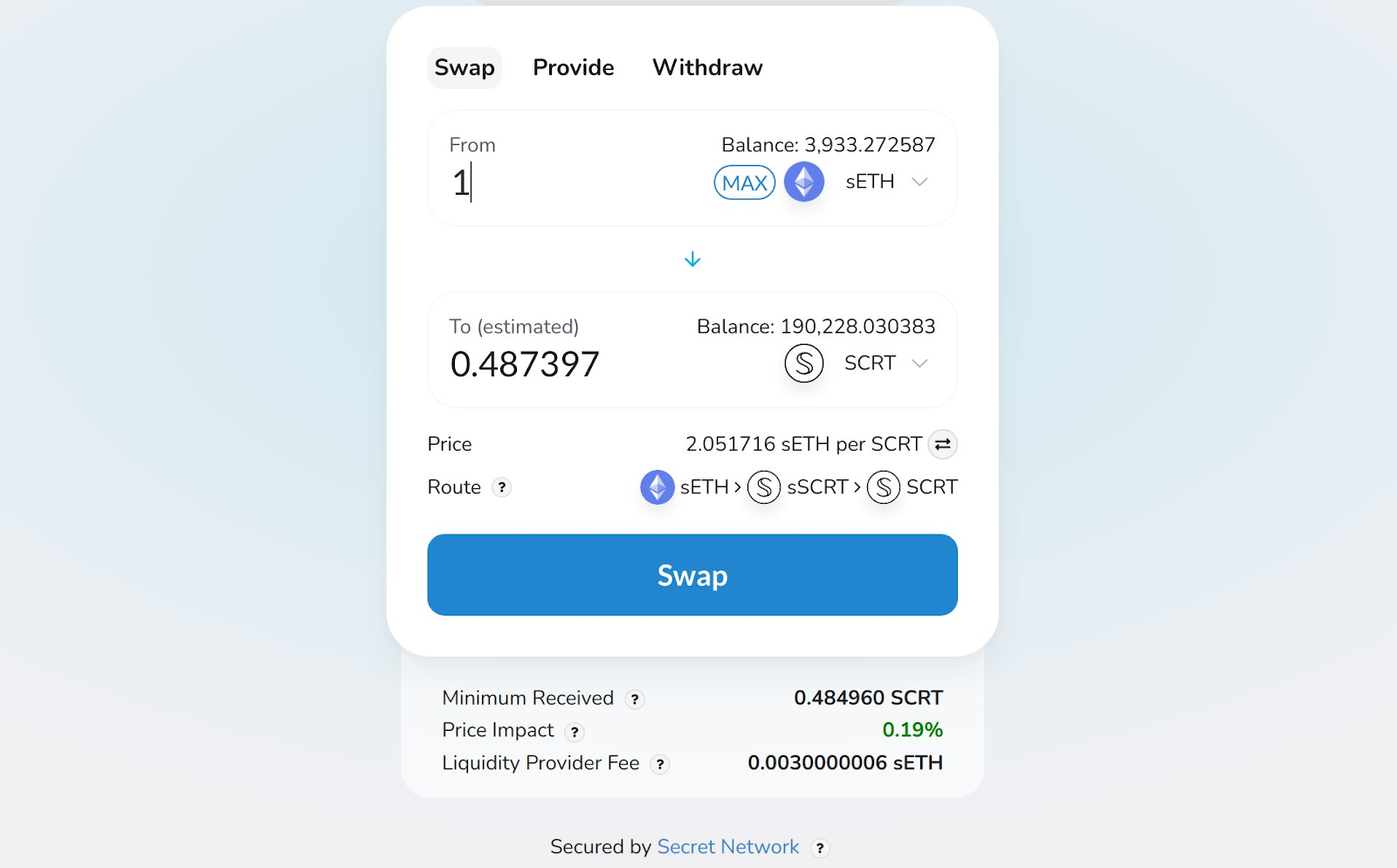
Task: Open the sETH token dropdown
Action: pos(884,182)
